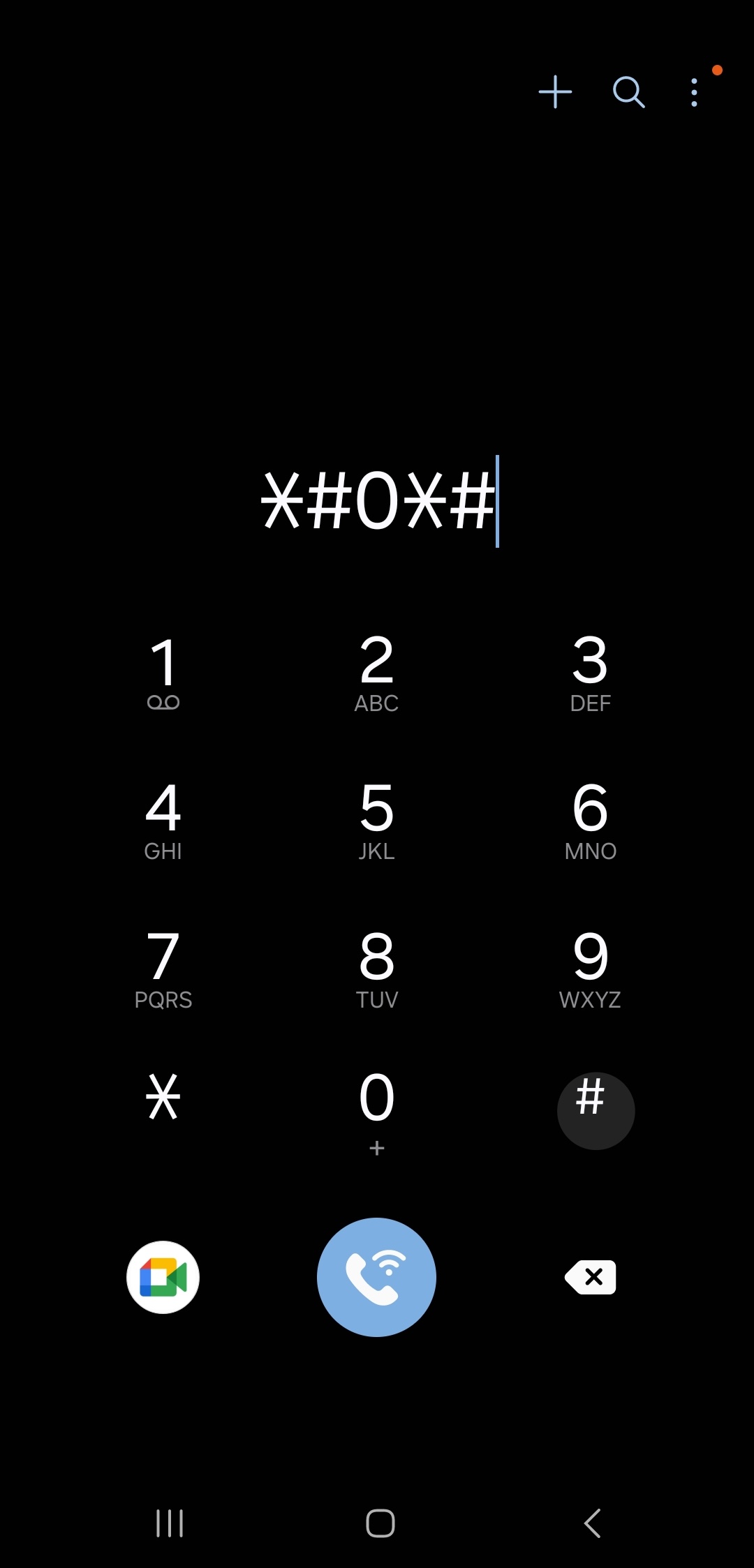Image resolution: width=754 pixels, height=1568 pixels.
Task: Go back using navigation bar arrow
Action: coord(592,1523)
